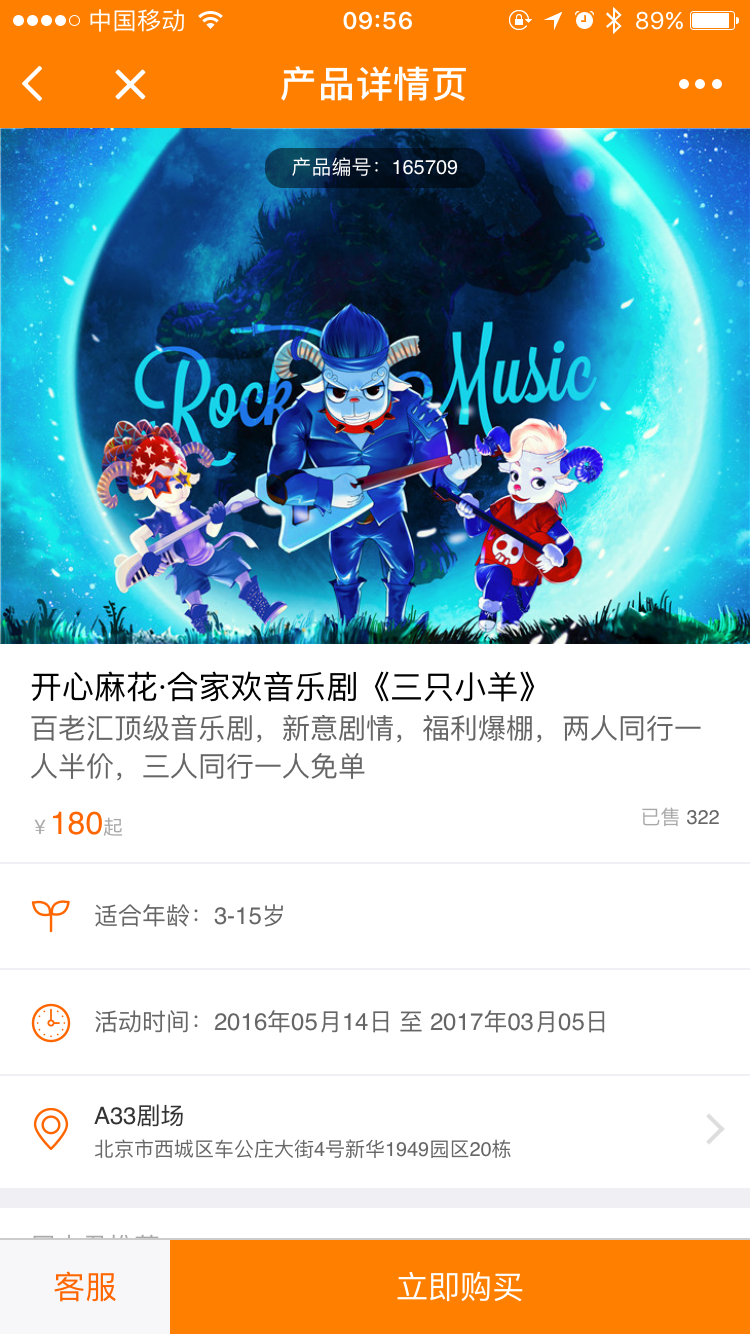Go back using the header arrow
The image size is (750, 1334).
[x=33, y=85]
